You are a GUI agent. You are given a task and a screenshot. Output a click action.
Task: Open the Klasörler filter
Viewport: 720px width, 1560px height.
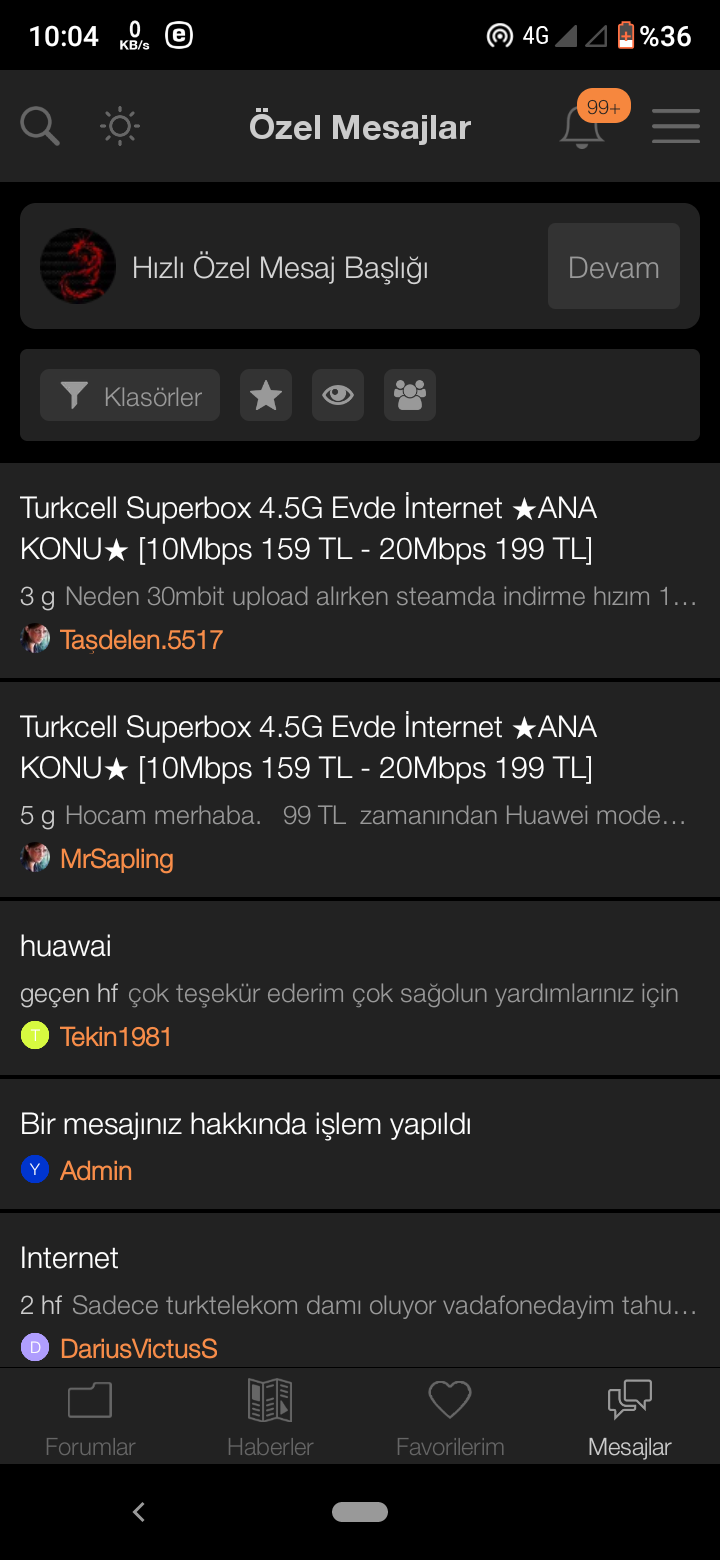coord(130,395)
